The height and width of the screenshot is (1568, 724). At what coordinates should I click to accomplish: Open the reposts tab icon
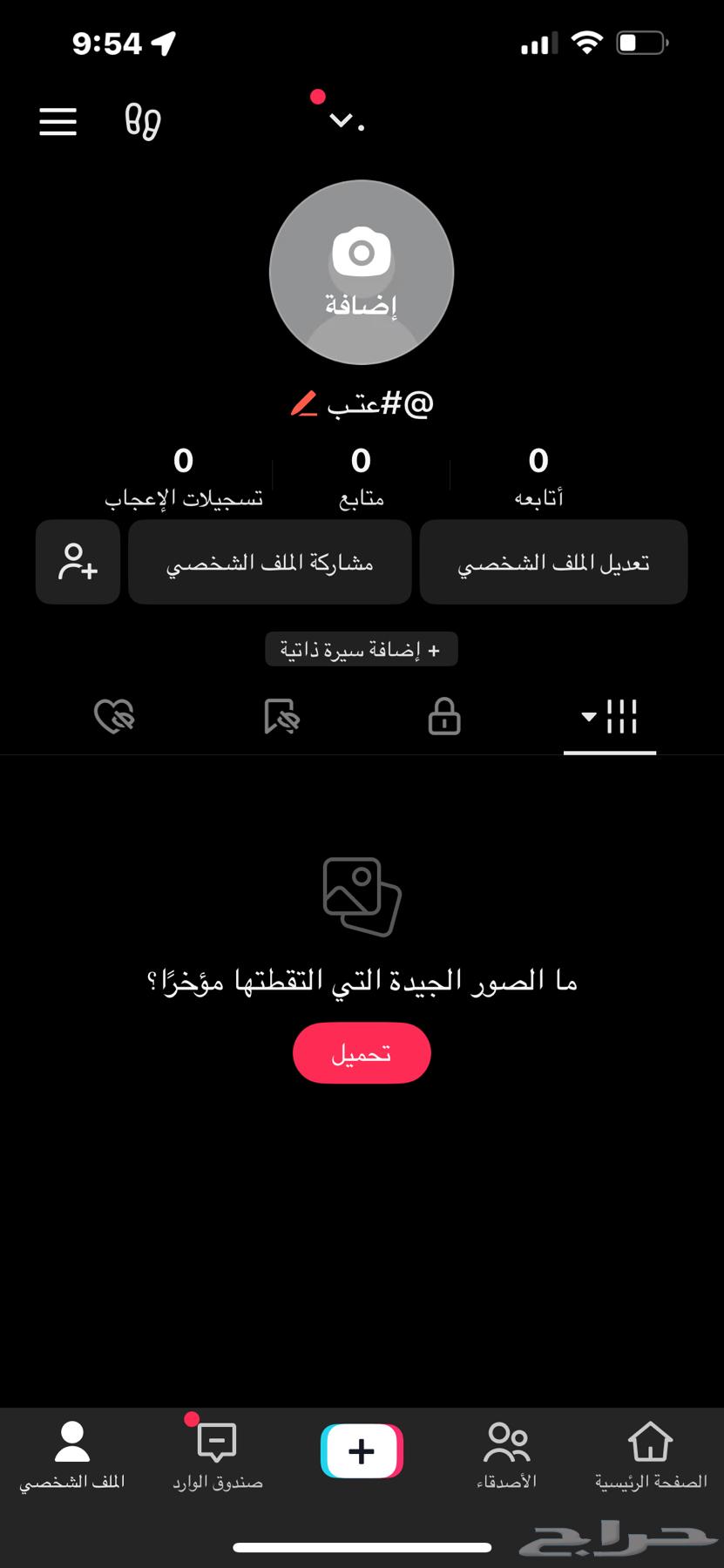tap(281, 716)
